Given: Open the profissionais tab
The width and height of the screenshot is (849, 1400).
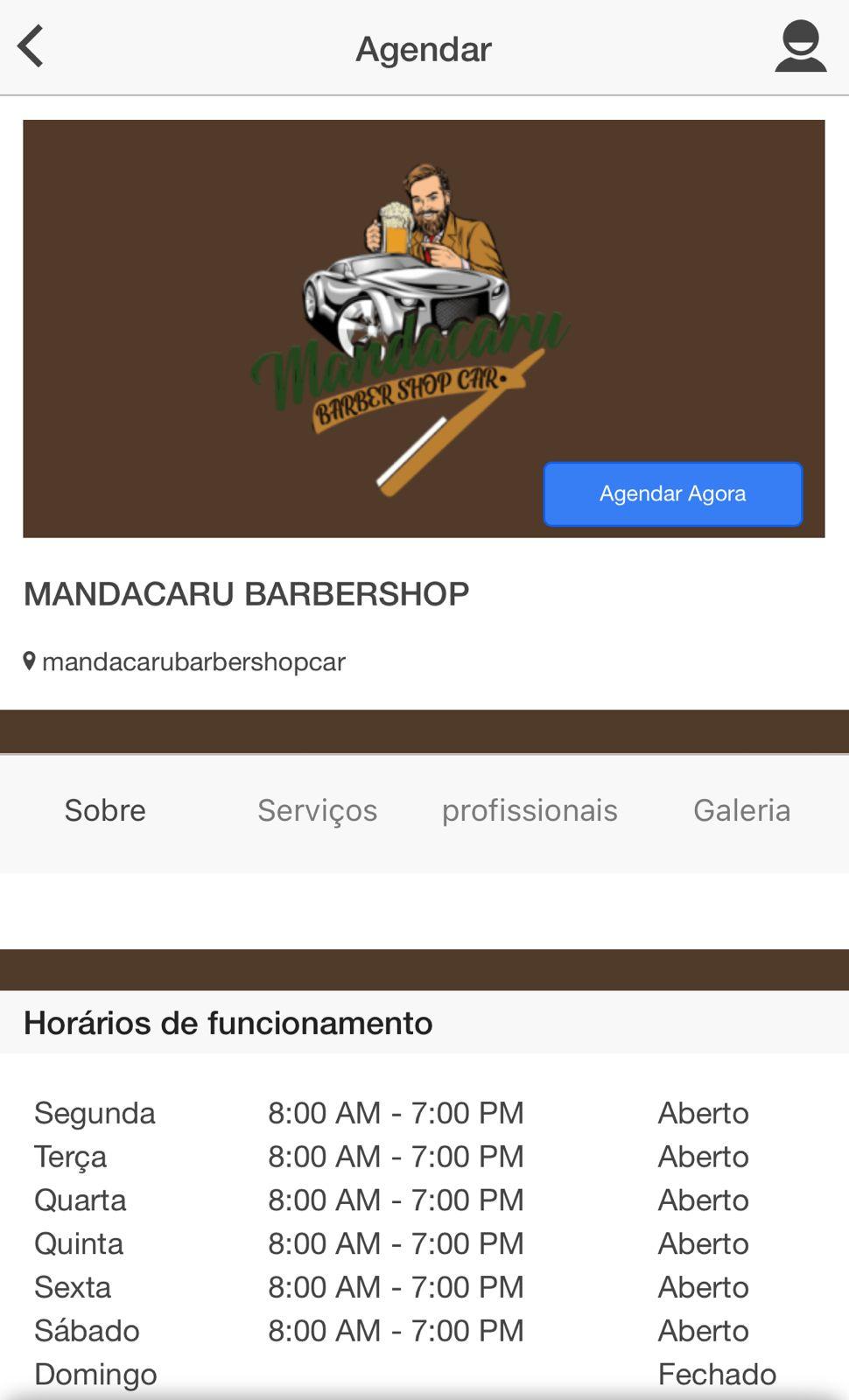Looking at the screenshot, I should [530, 810].
